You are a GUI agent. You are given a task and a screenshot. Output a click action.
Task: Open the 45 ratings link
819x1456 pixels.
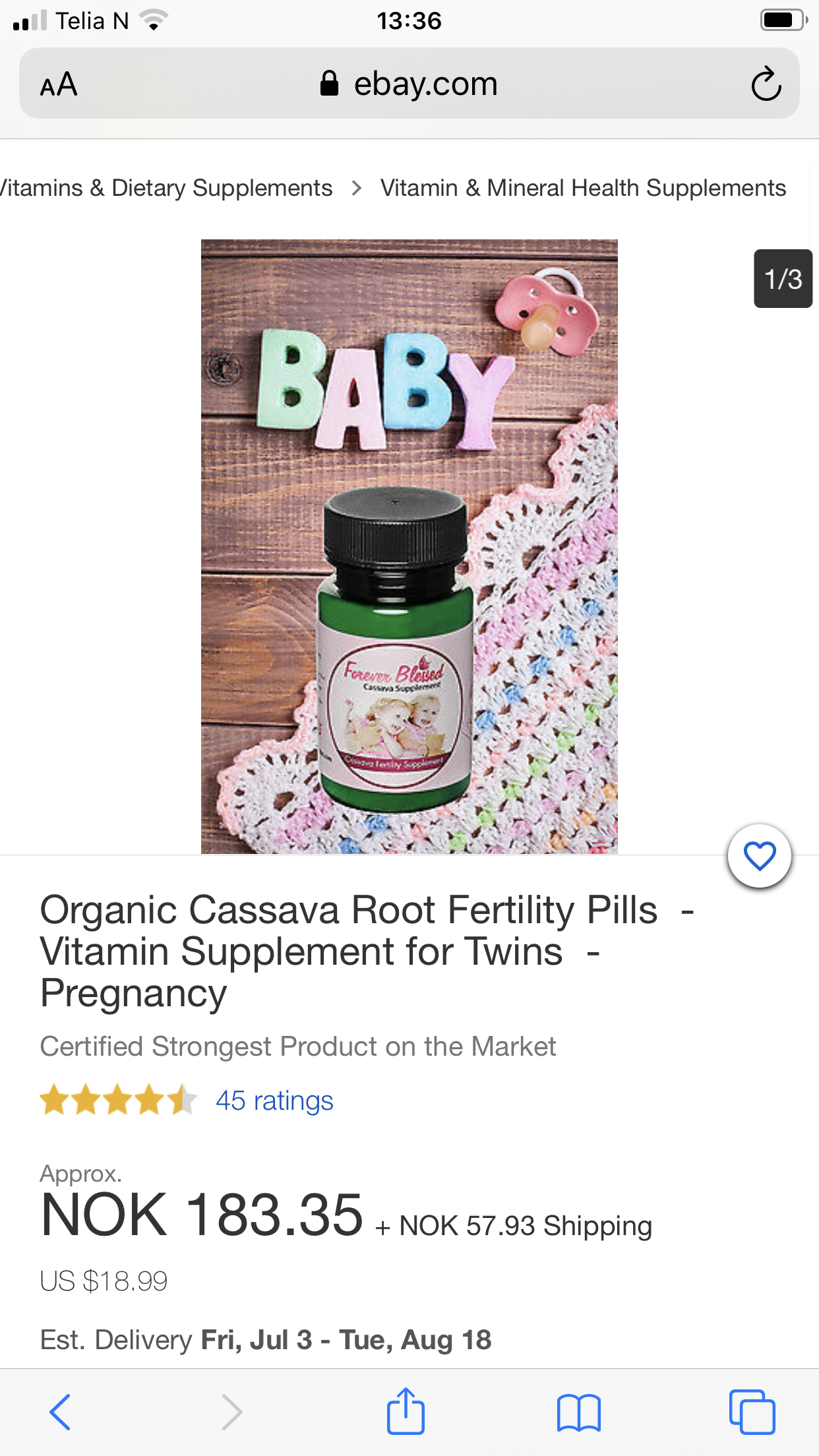(274, 1101)
